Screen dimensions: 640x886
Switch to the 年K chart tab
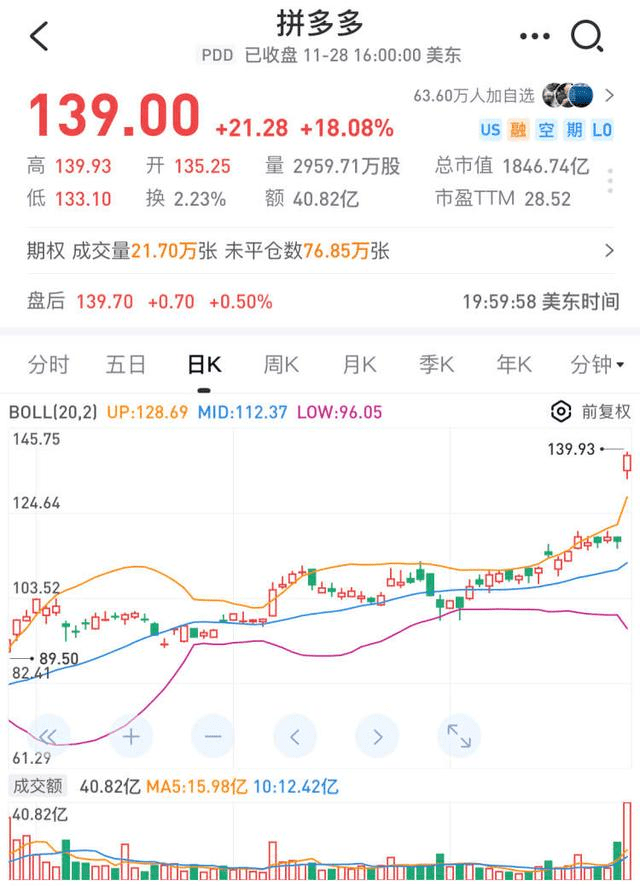point(514,365)
